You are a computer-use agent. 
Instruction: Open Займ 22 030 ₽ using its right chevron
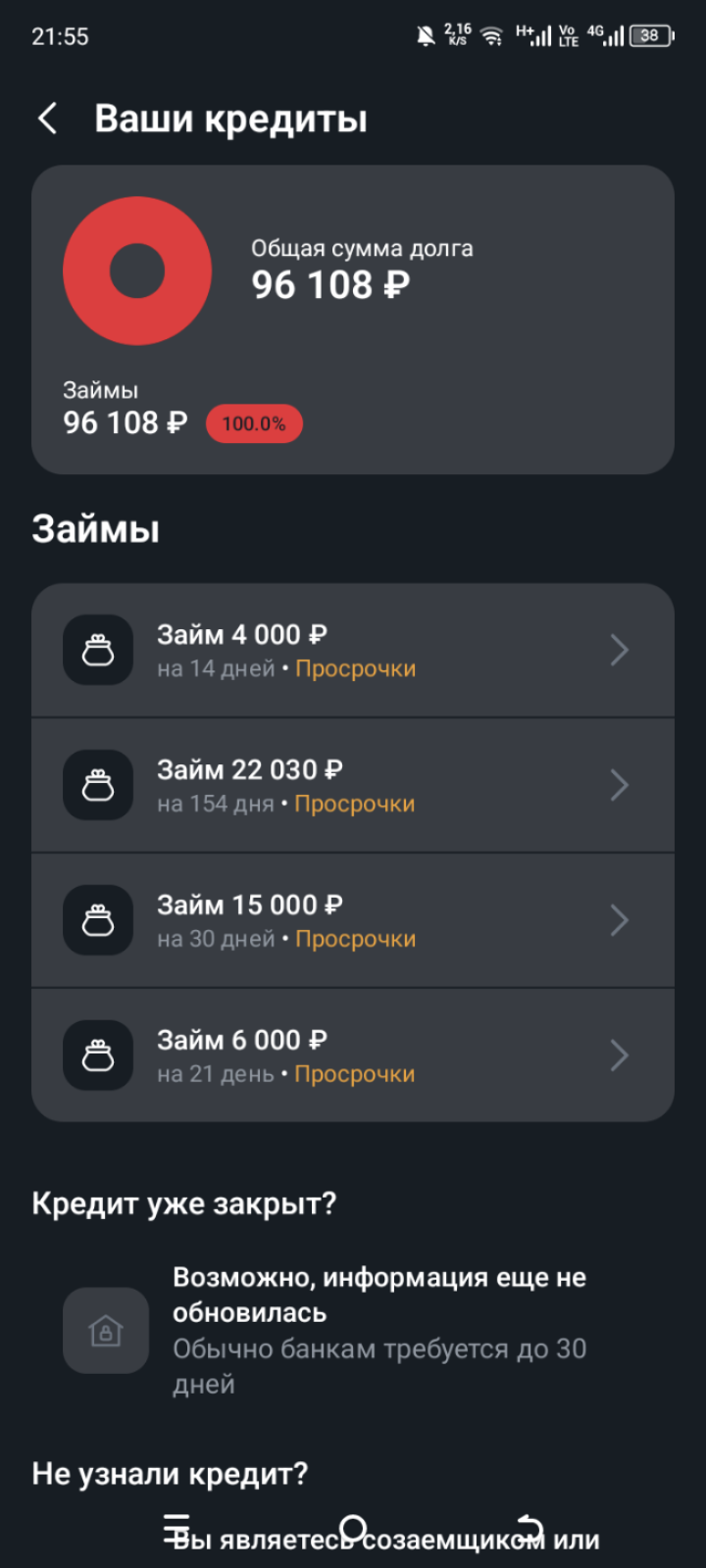click(x=619, y=785)
